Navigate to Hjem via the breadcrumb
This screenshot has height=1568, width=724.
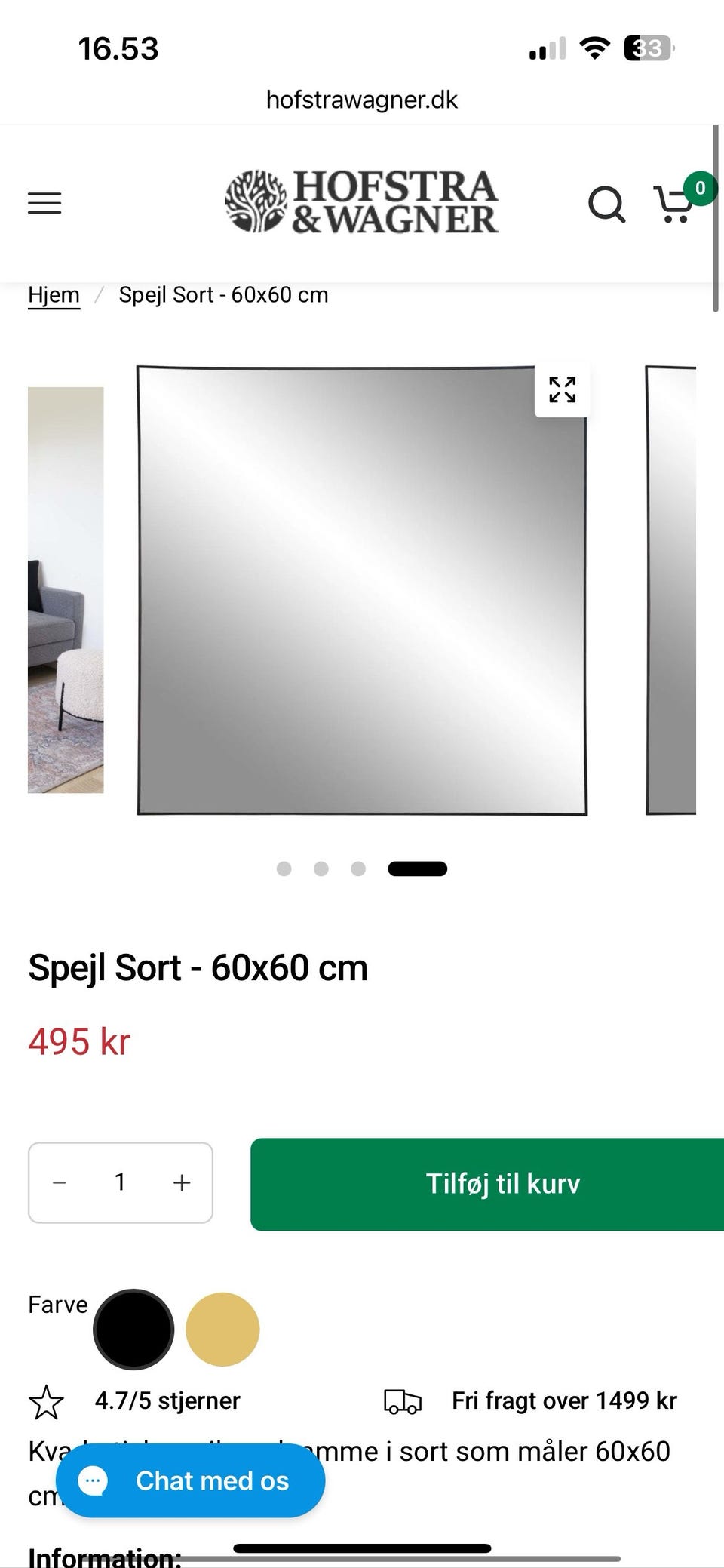pyautogui.click(x=54, y=294)
